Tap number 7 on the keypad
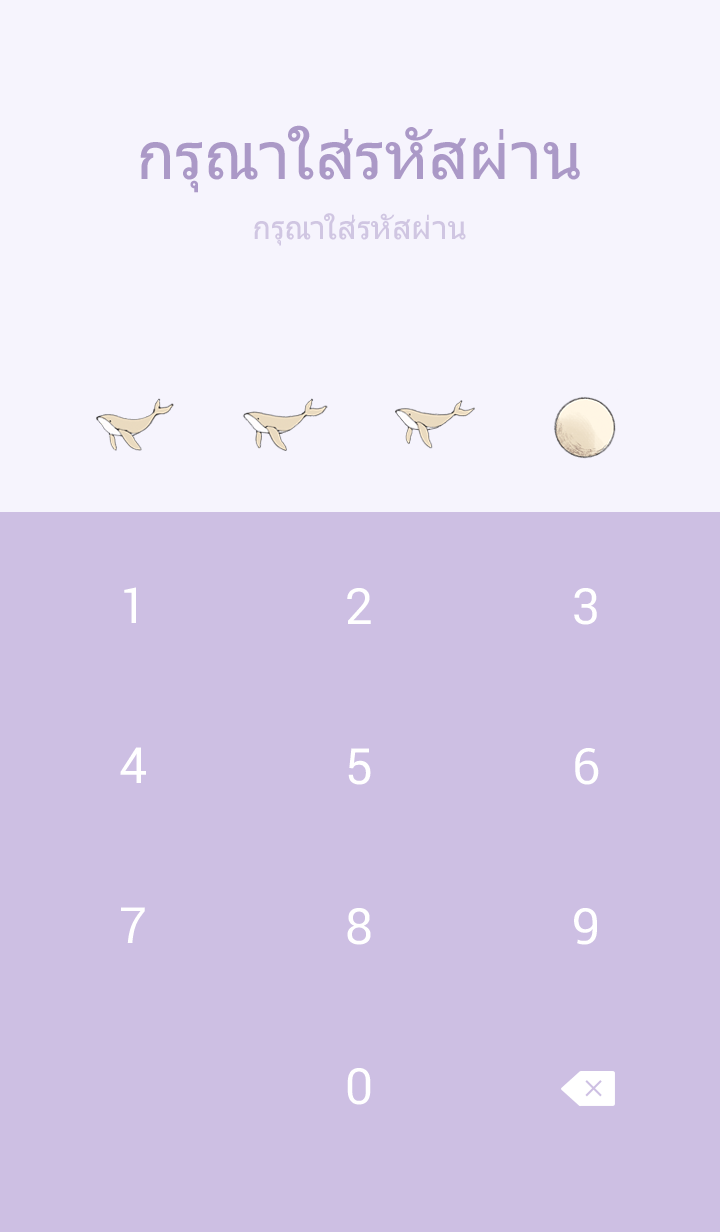This screenshot has width=720, height=1232. tap(132, 927)
